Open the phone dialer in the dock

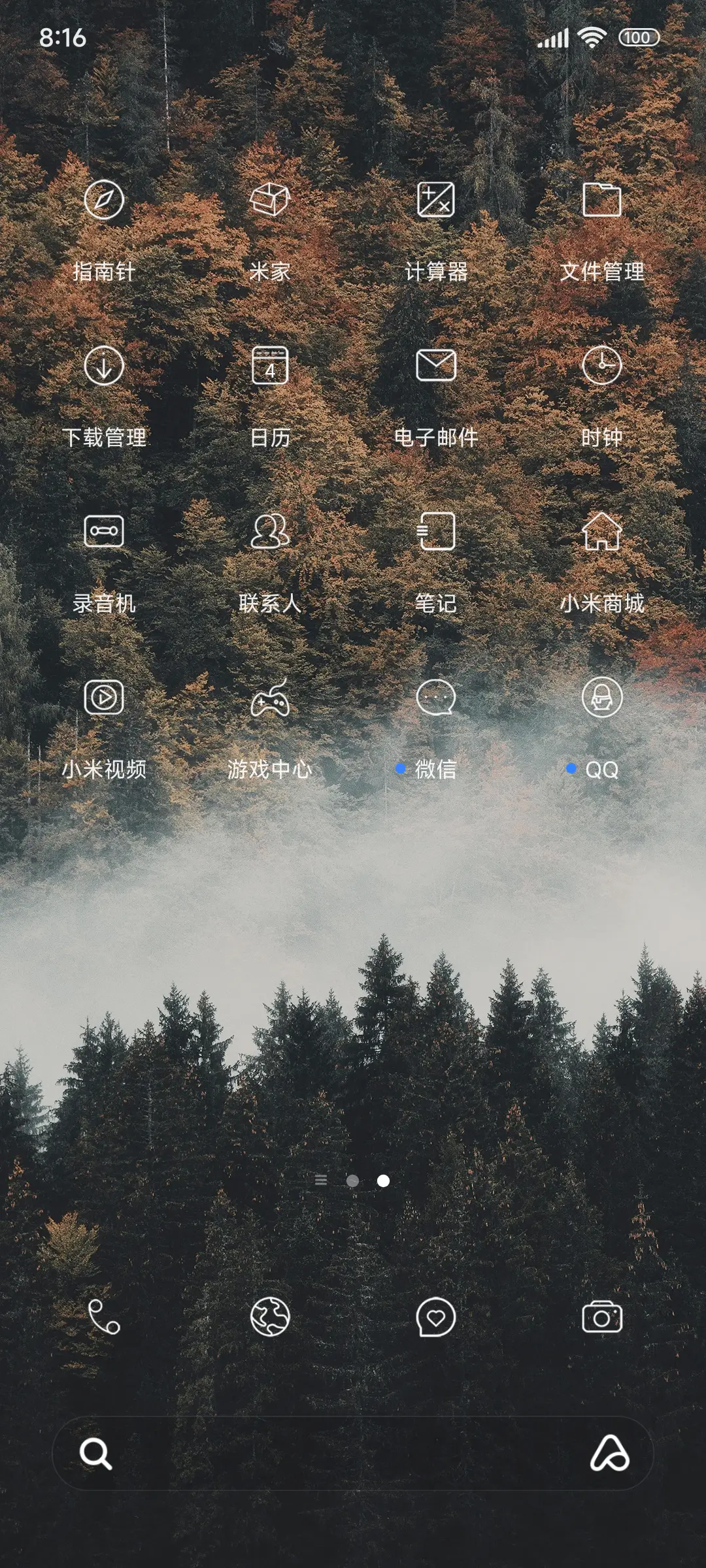(103, 1318)
